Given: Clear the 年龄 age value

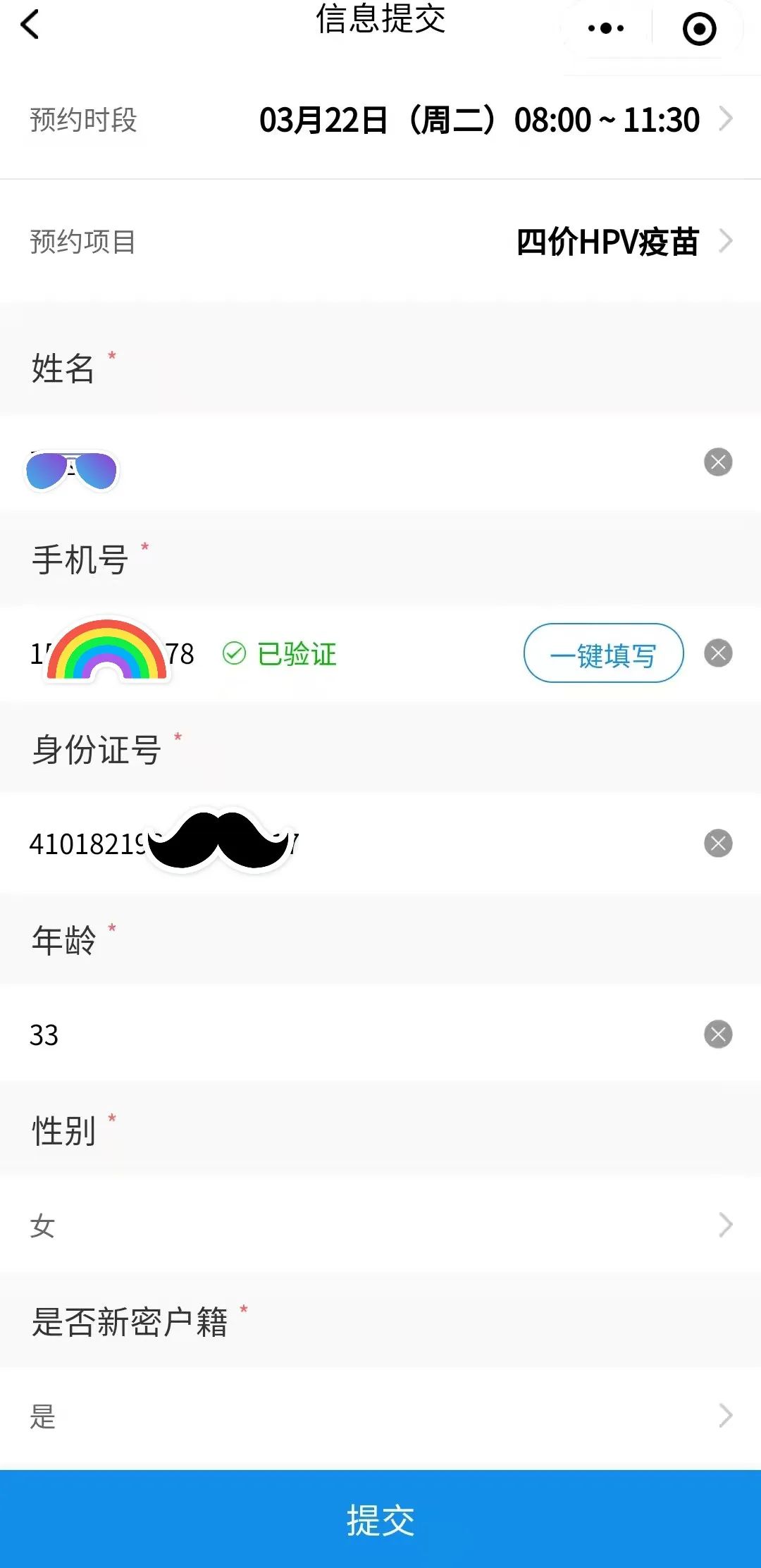Looking at the screenshot, I should point(718,1035).
